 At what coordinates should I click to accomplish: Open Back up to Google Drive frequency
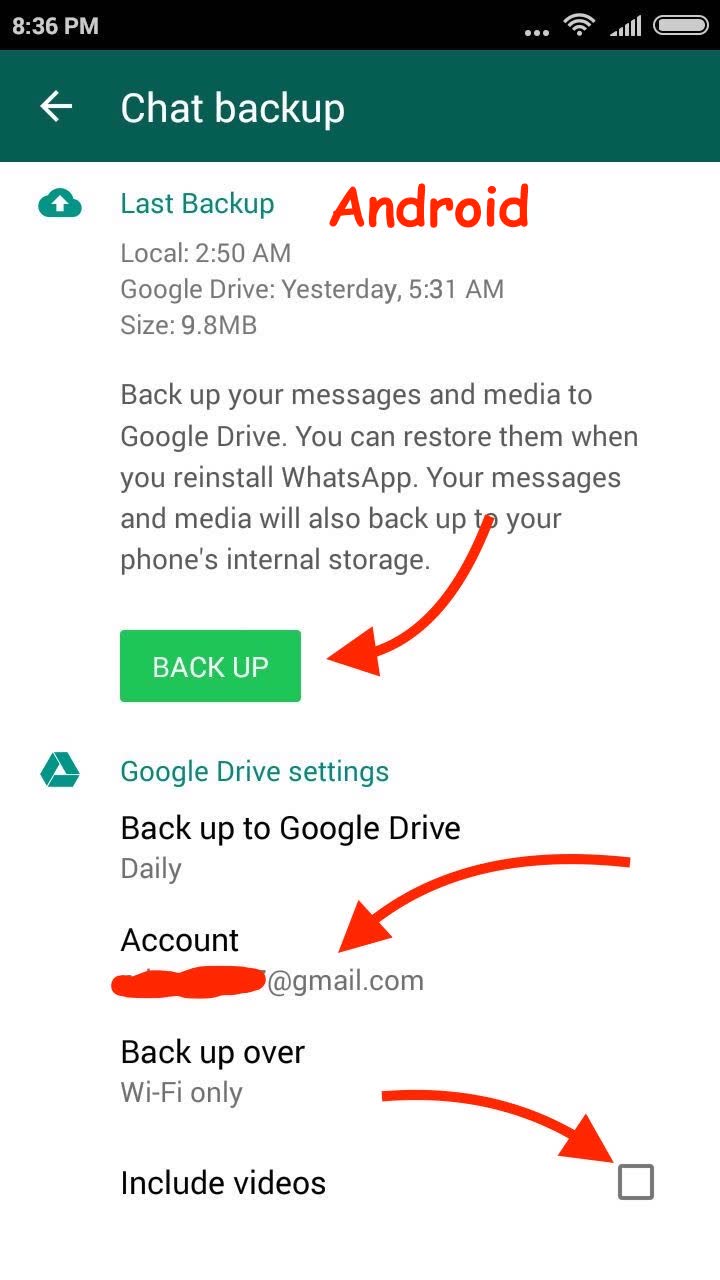pyautogui.click(x=360, y=847)
